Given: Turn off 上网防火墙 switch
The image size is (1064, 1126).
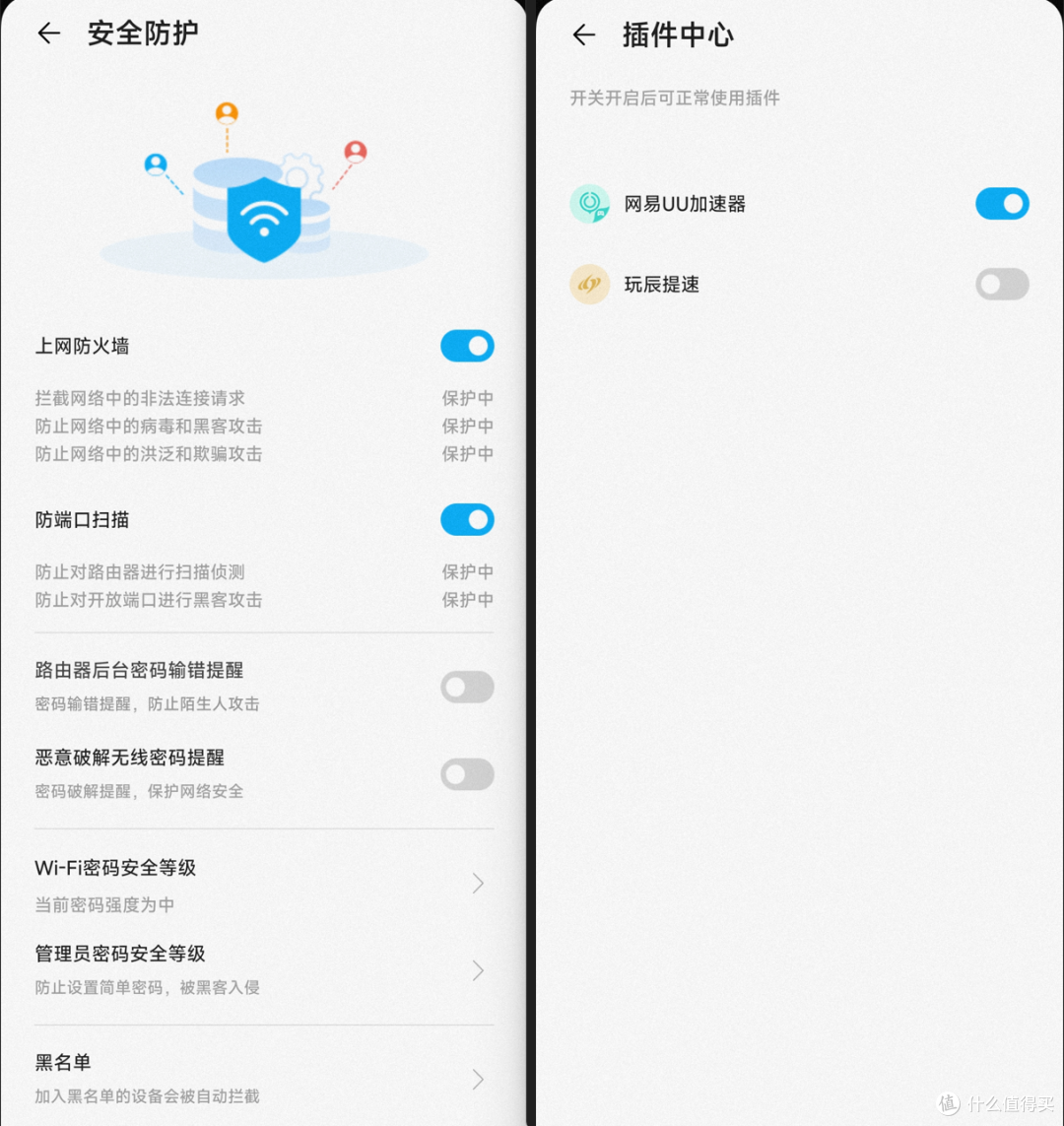Looking at the screenshot, I should (x=467, y=347).
